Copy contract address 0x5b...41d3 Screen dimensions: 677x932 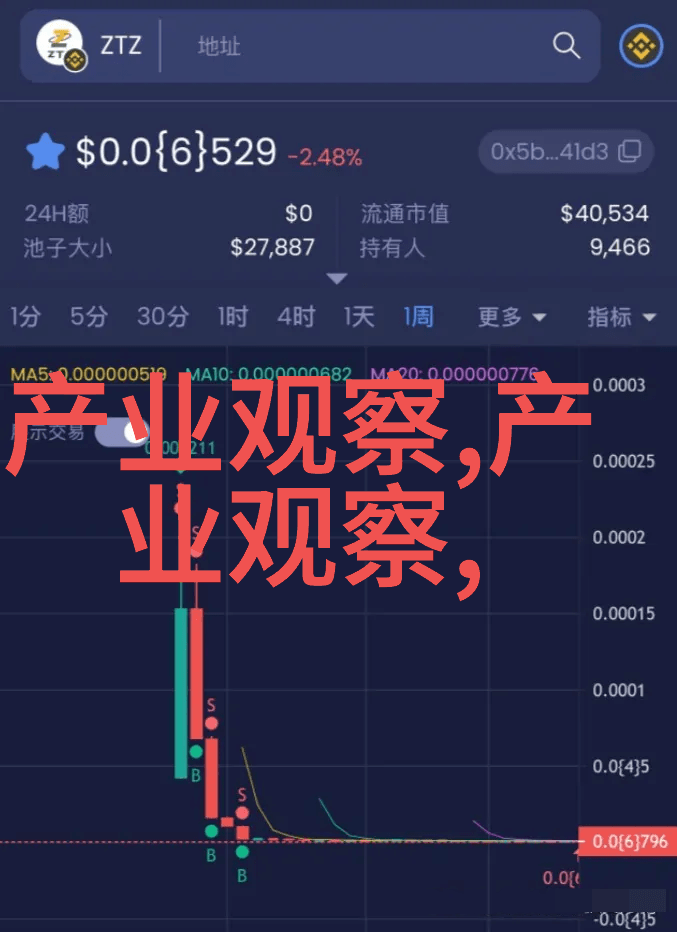pyautogui.click(x=565, y=152)
